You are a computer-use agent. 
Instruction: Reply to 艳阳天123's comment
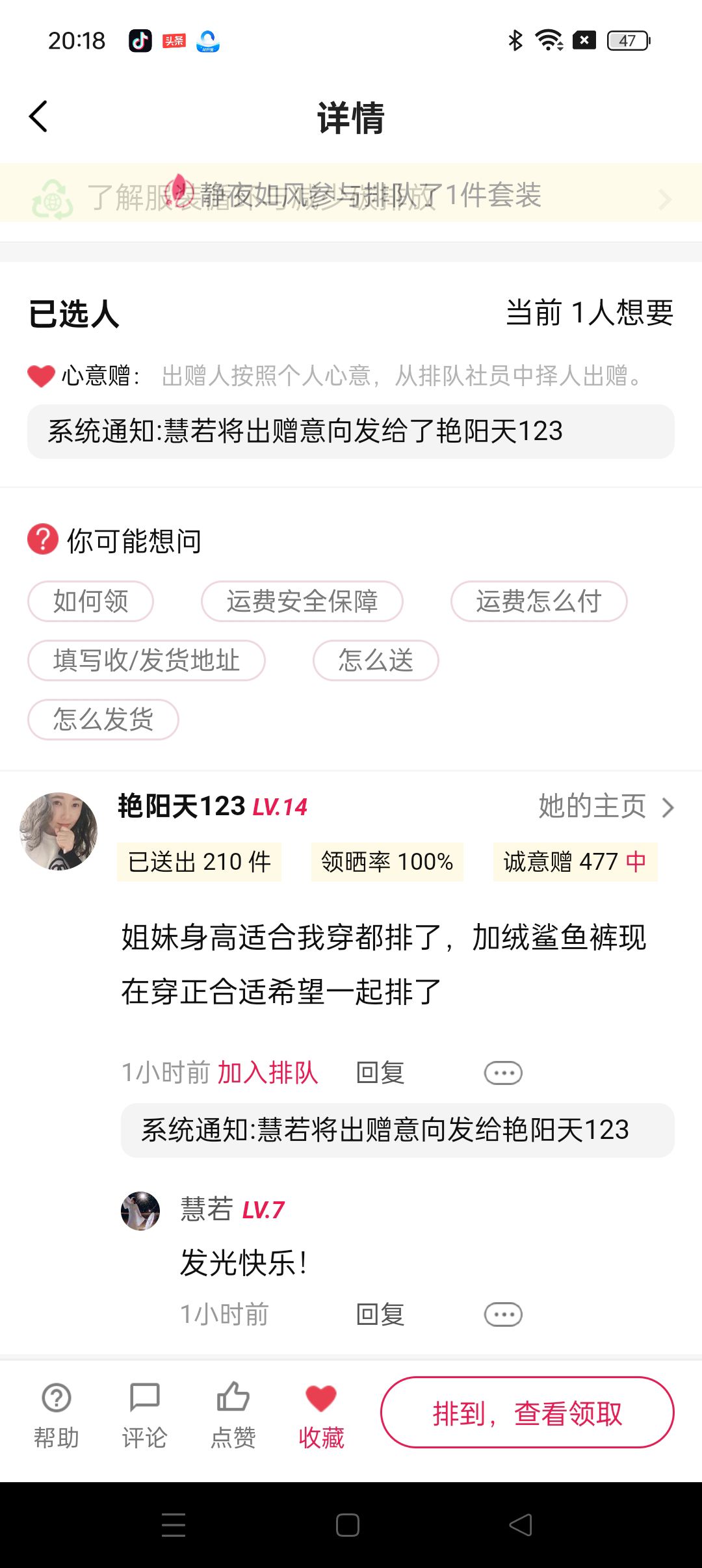(x=380, y=1073)
